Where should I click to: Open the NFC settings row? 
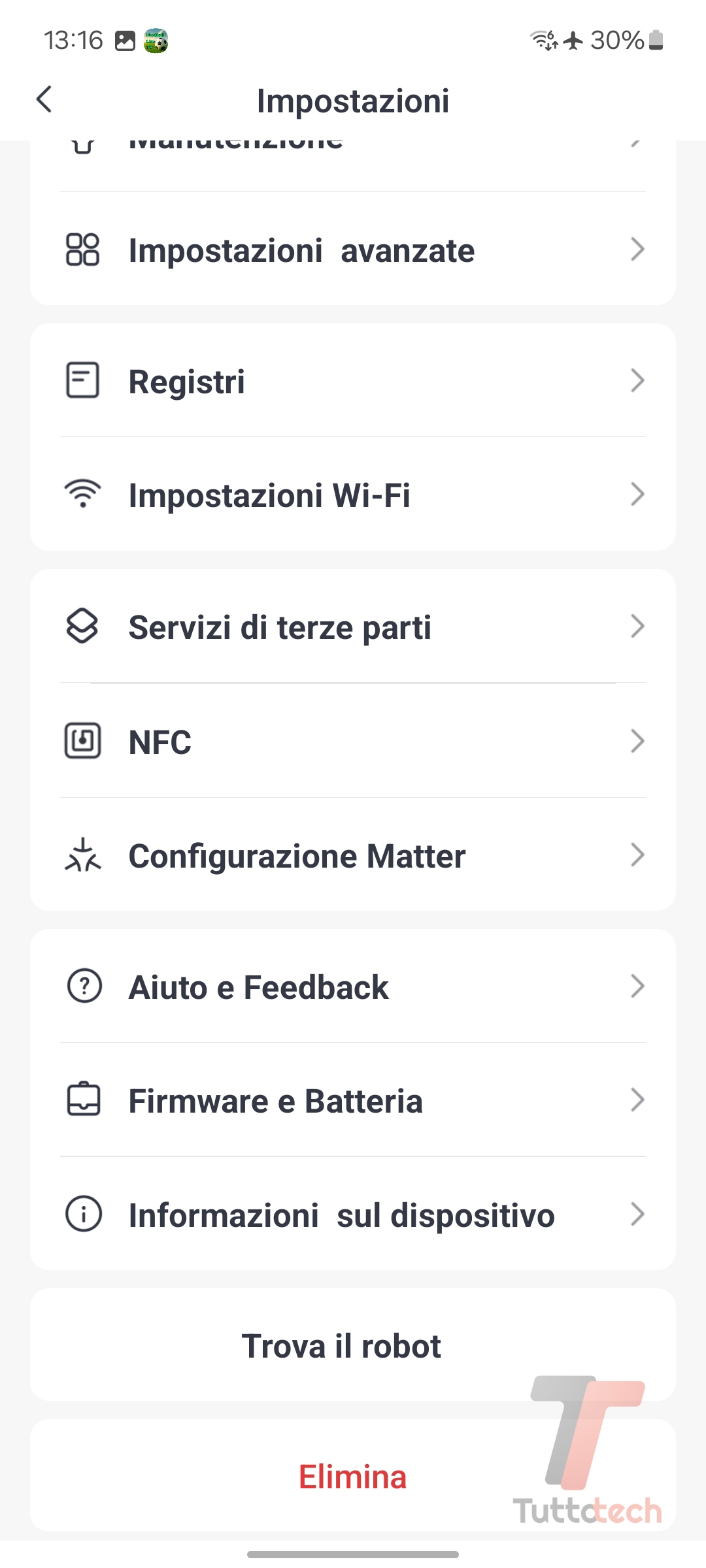point(353,742)
